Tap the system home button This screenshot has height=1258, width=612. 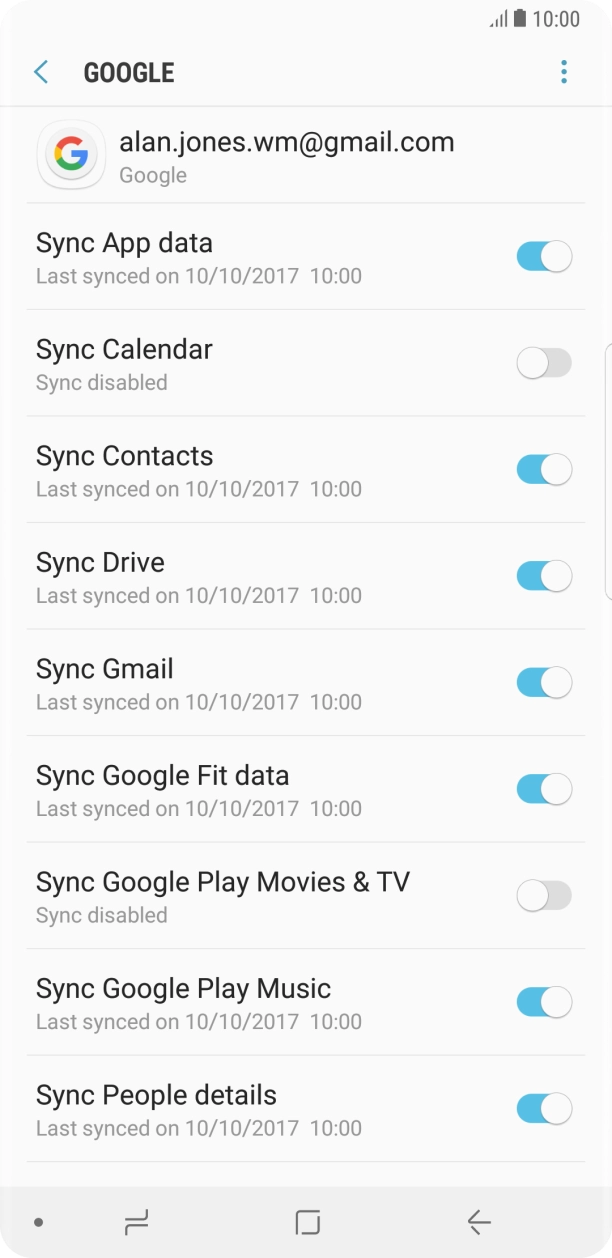pyautogui.click(x=307, y=1222)
